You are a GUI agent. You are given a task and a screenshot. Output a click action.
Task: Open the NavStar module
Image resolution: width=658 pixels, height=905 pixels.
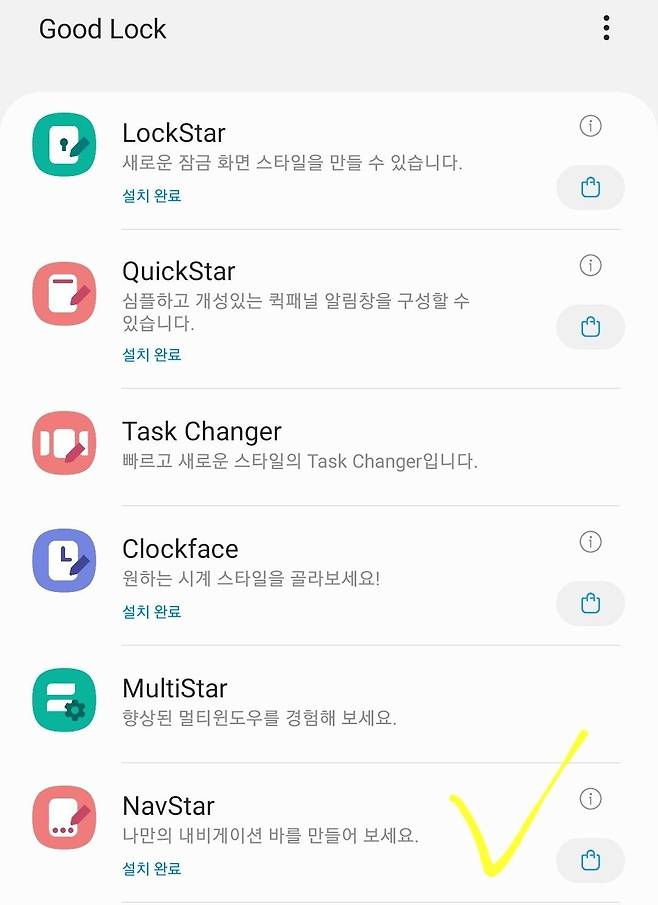(168, 806)
